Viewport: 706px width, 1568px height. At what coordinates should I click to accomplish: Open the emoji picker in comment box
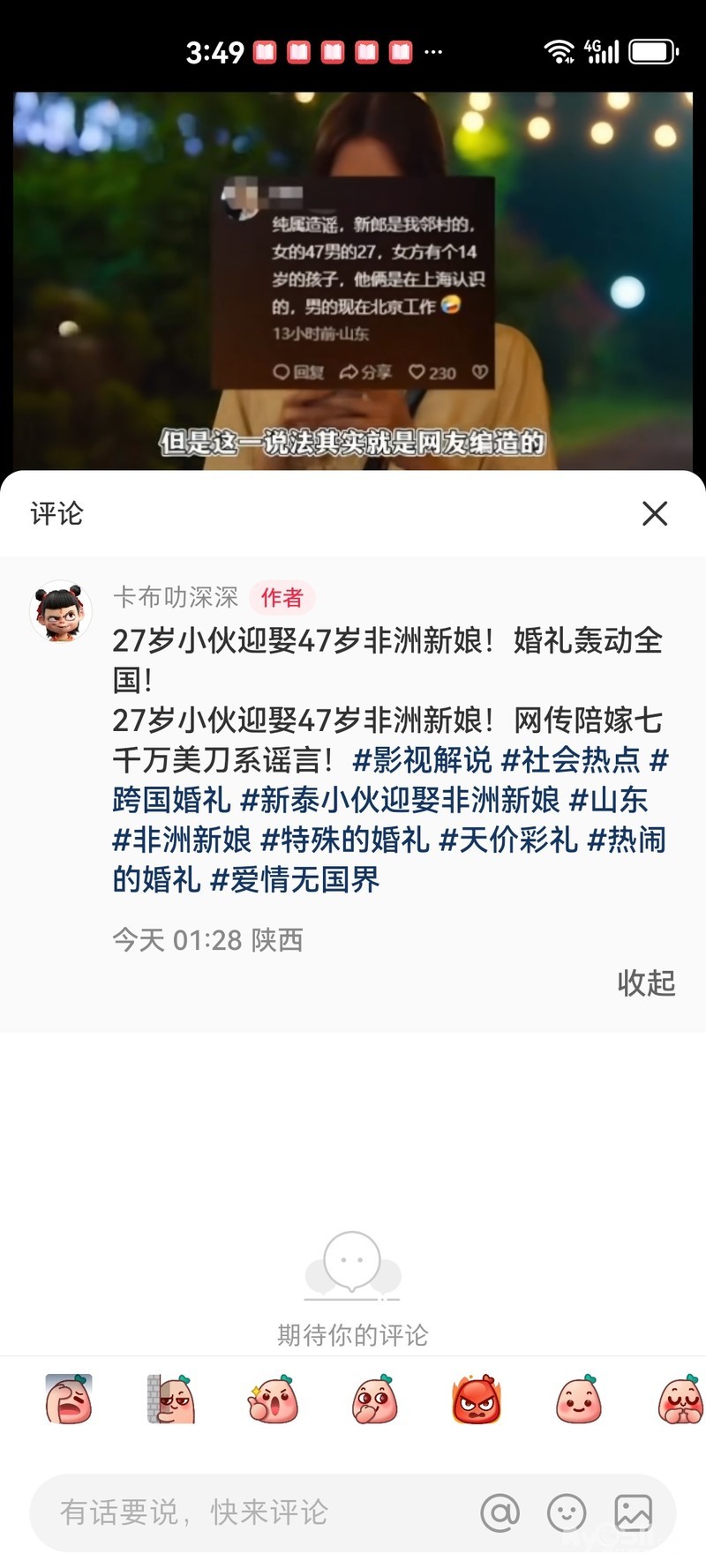567,1513
